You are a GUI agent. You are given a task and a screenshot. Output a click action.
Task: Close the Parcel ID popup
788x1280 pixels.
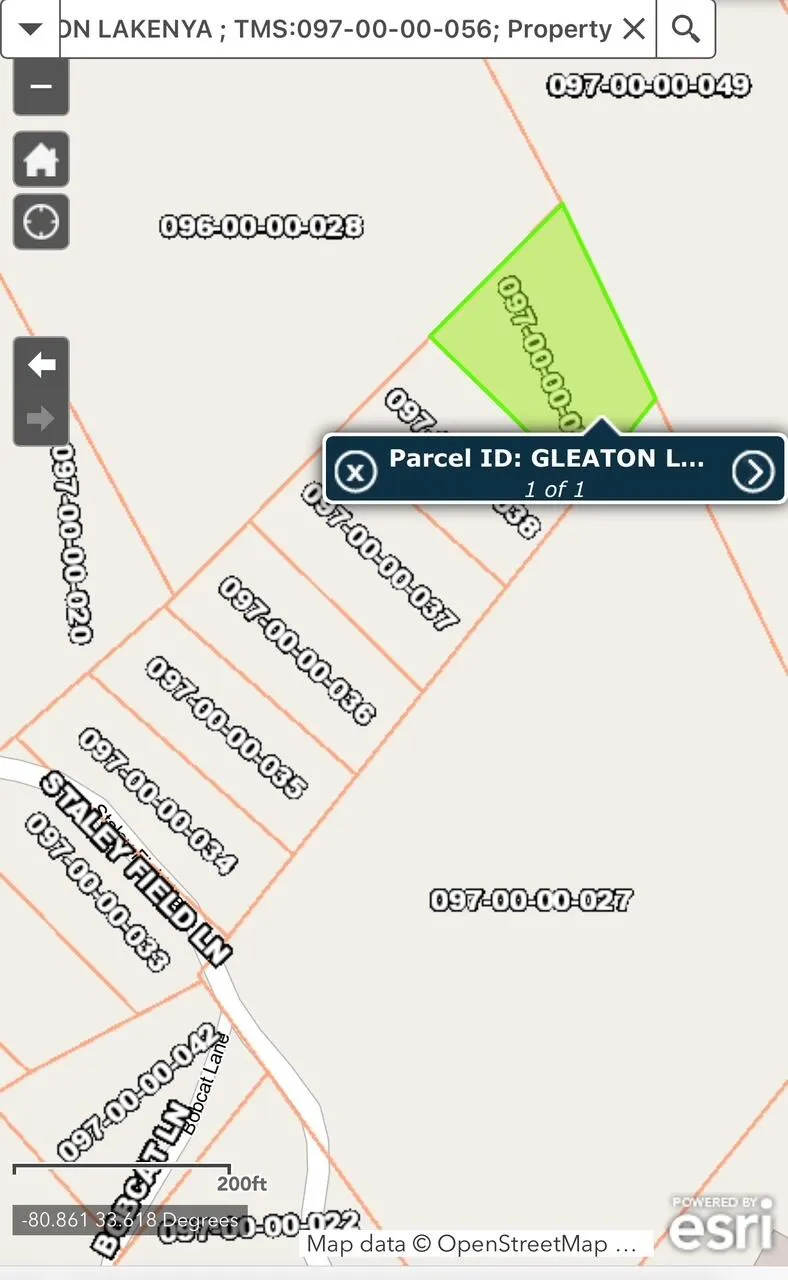point(355,471)
